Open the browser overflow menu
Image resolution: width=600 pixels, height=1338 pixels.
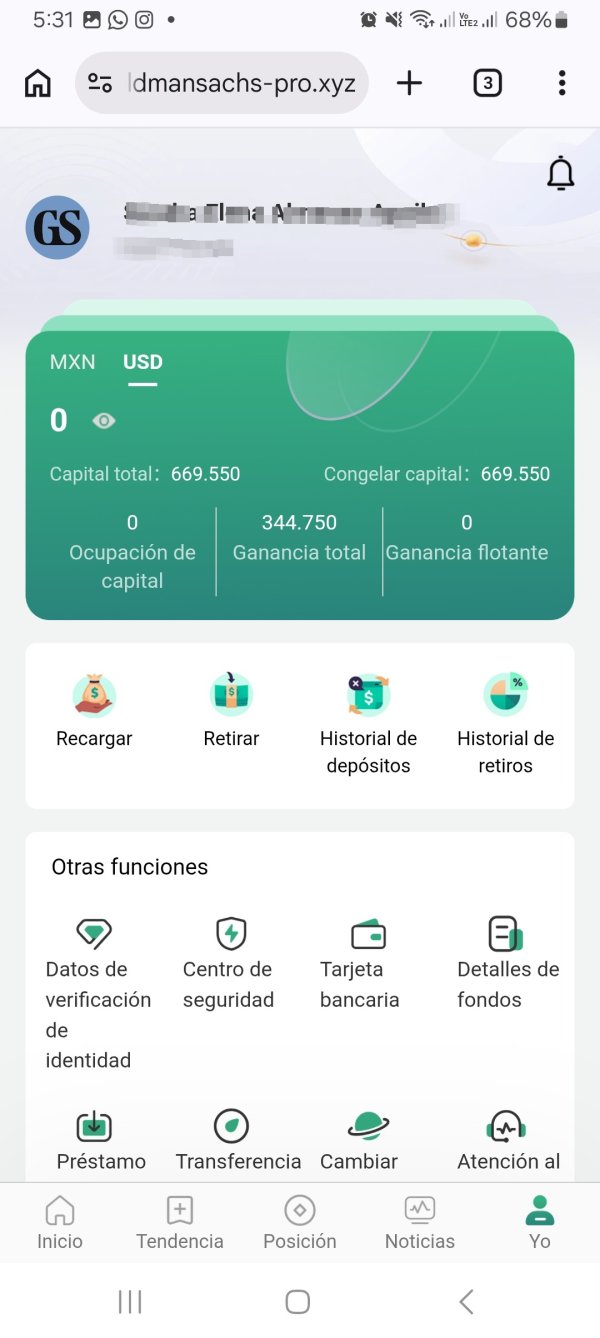(562, 83)
